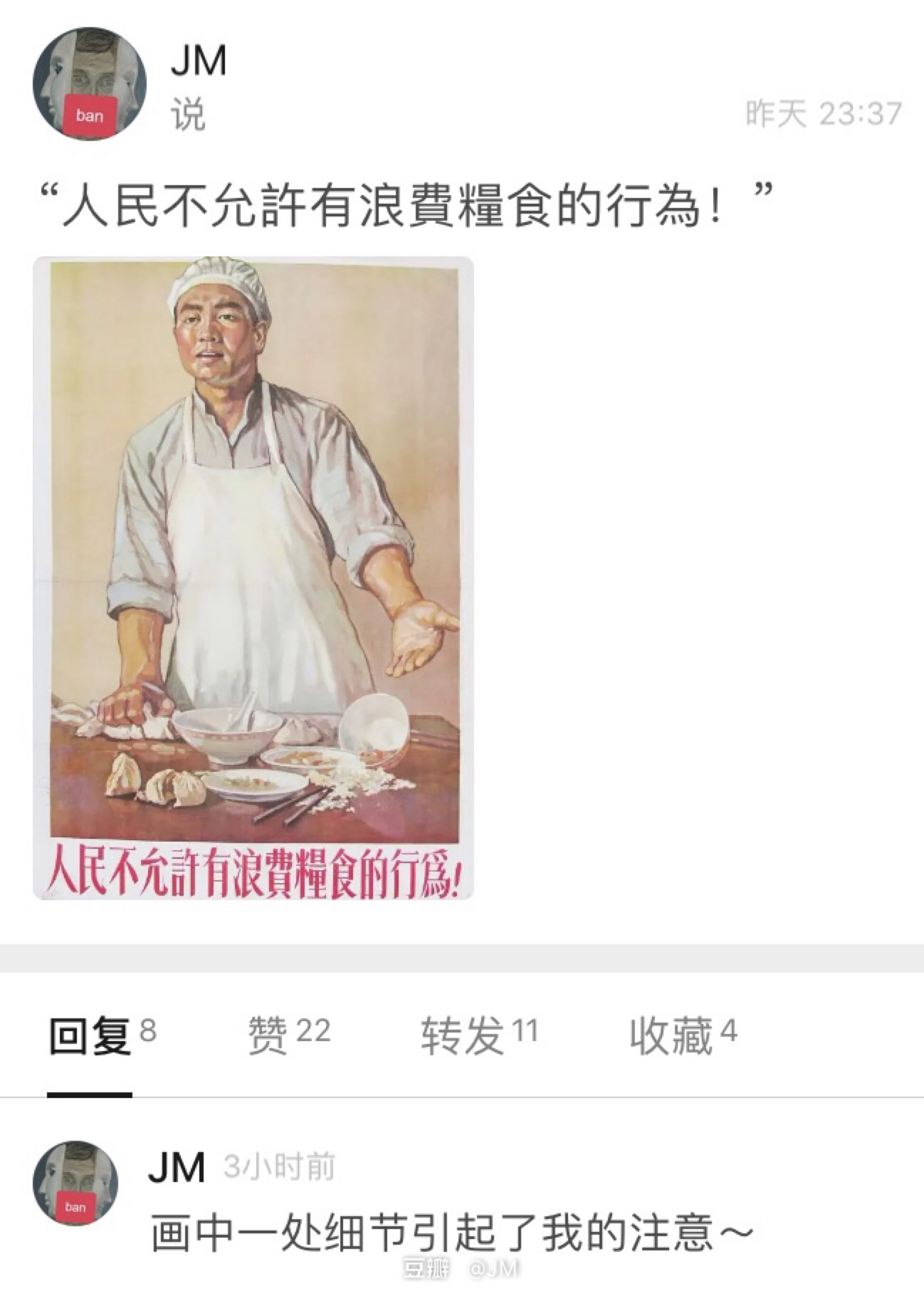Switch to the 收藏 tab
924x1296 pixels.
682,1036
